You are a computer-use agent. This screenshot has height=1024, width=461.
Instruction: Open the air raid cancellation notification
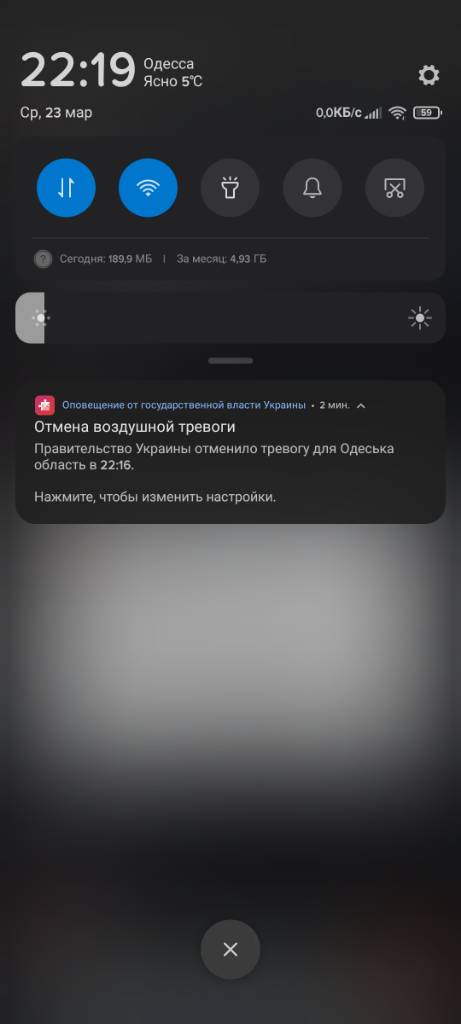click(x=230, y=452)
